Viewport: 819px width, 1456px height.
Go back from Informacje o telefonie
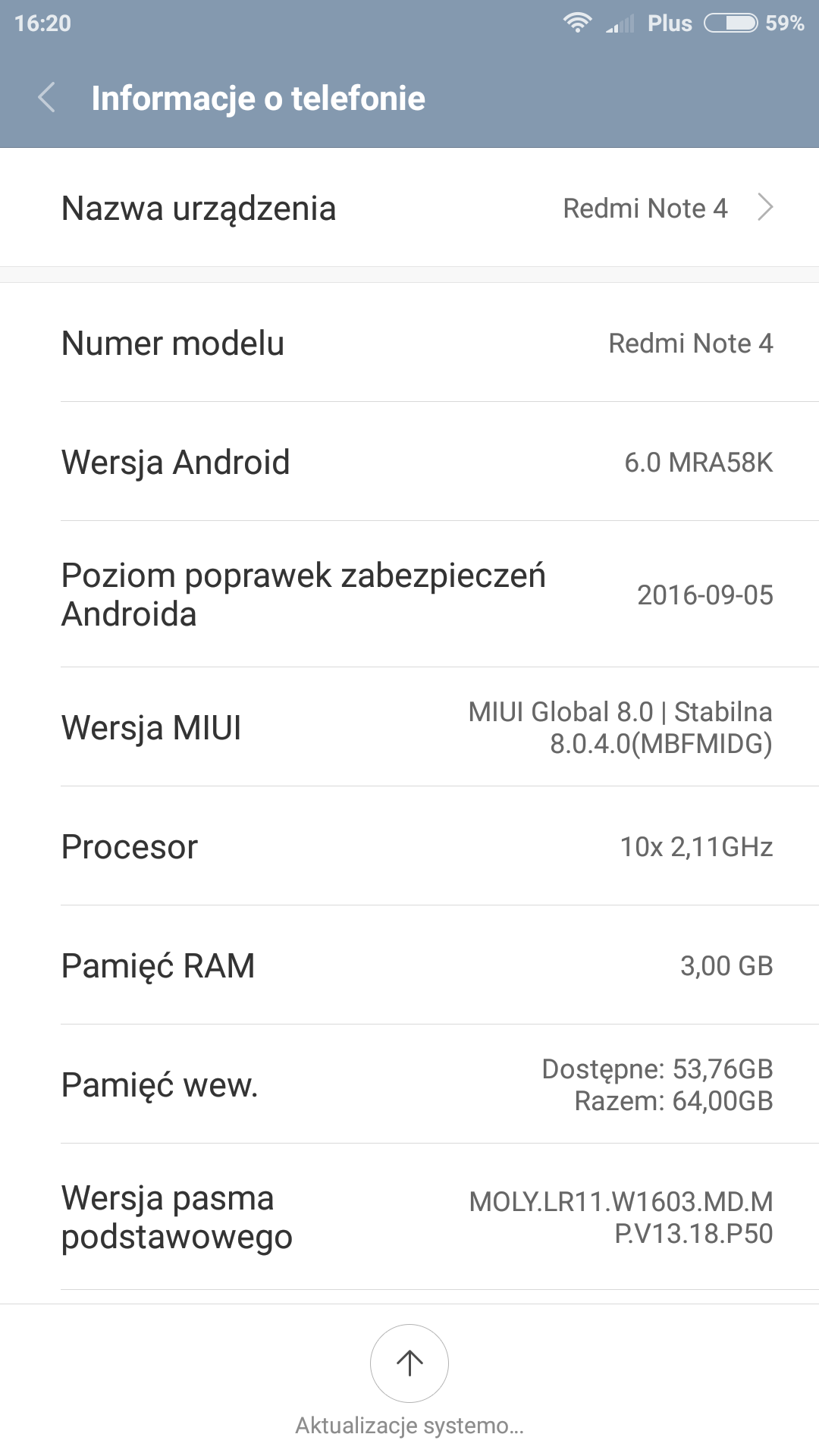click(x=47, y=98)
